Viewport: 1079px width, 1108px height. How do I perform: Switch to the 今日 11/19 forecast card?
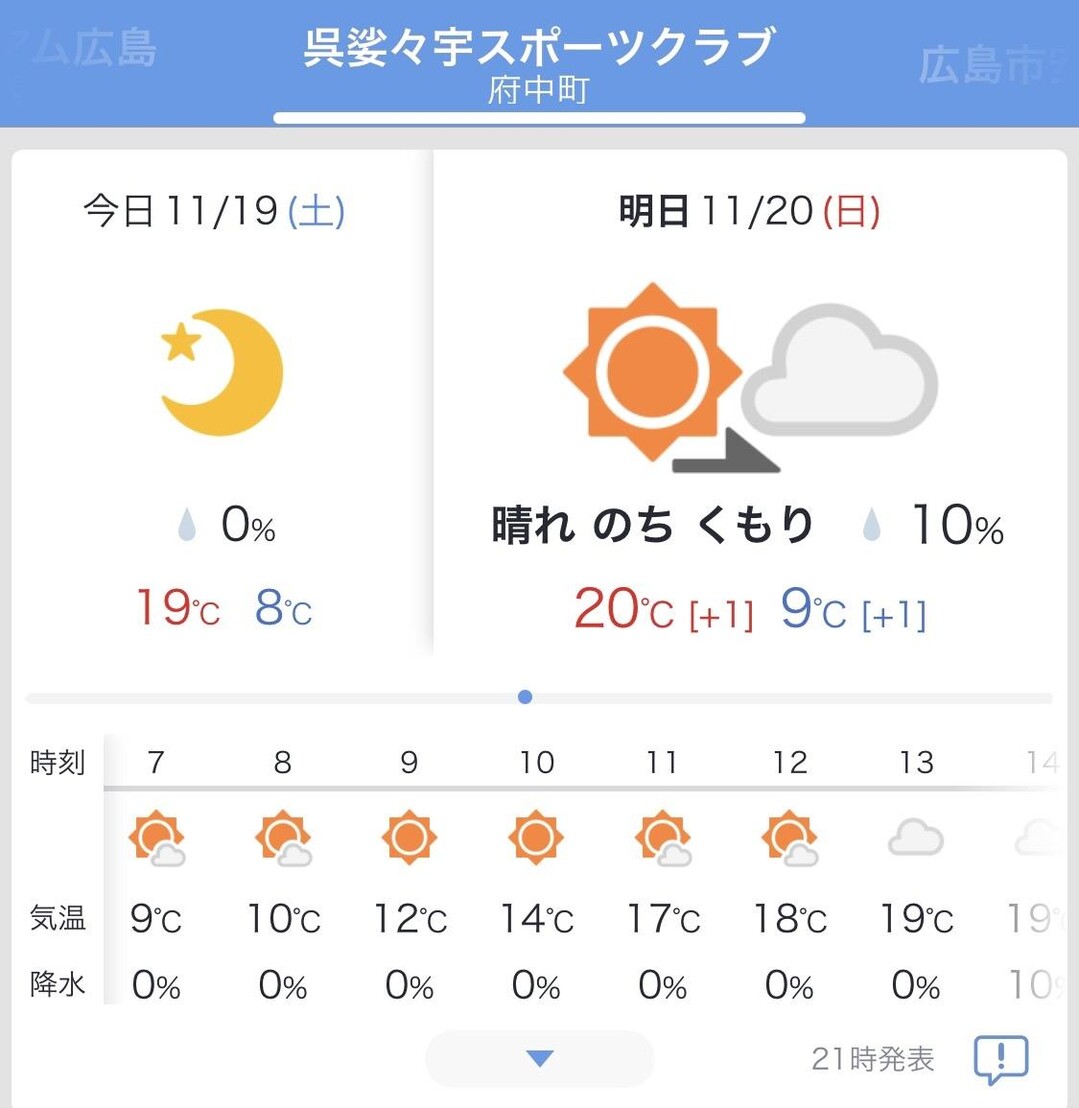215,211
